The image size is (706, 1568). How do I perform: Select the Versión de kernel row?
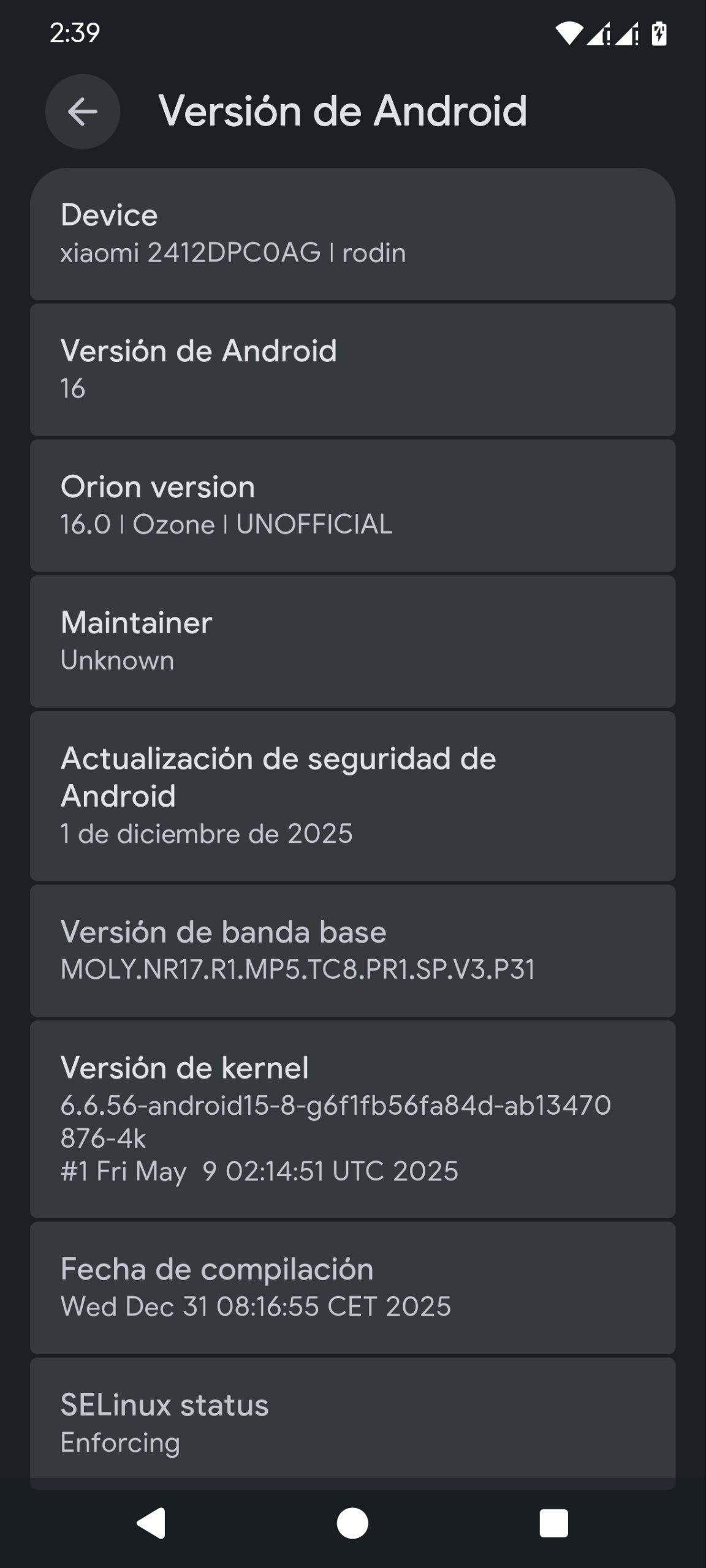(352, 1118)
